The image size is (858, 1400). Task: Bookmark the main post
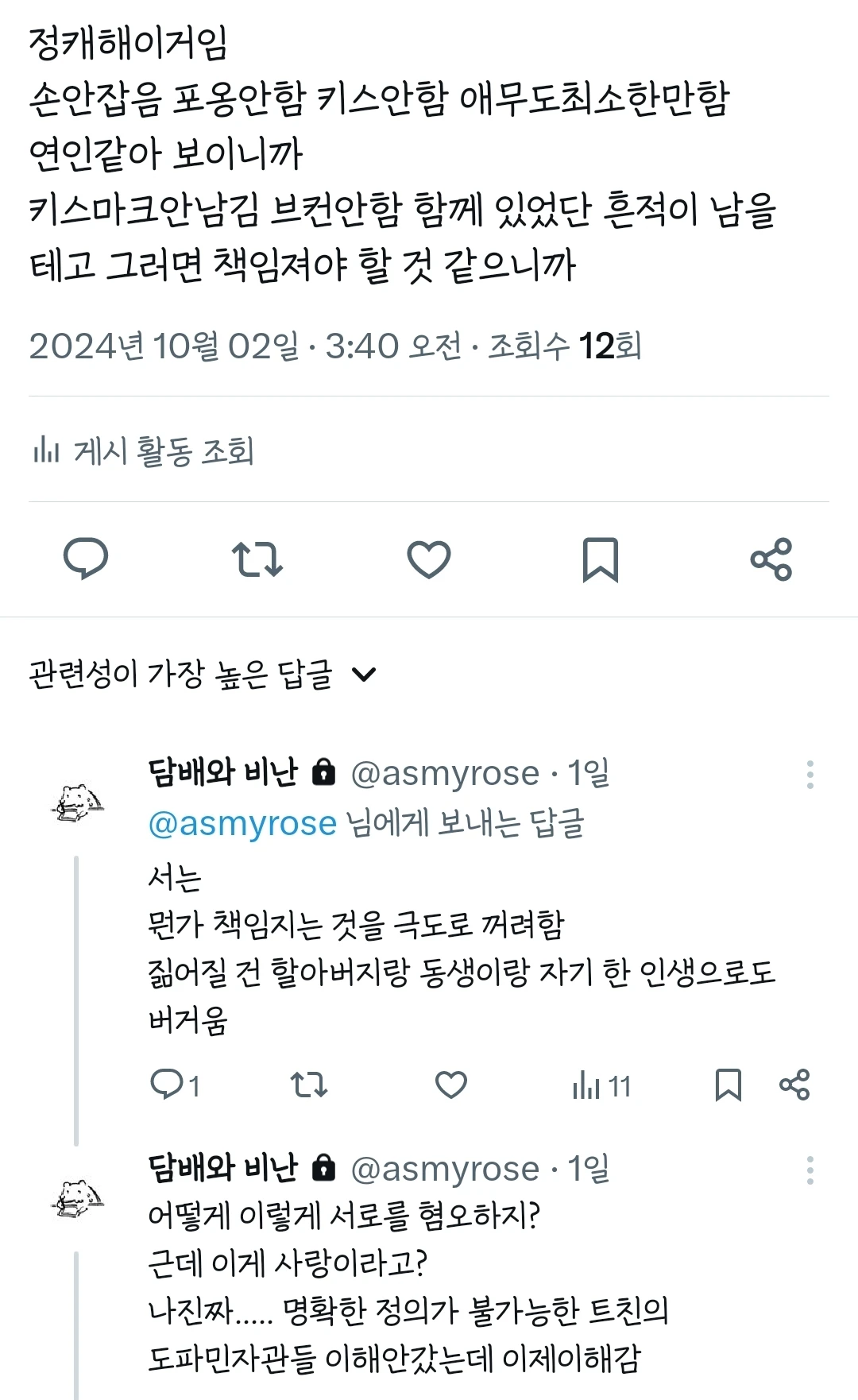pyautogui.click(x=601, y=559)
